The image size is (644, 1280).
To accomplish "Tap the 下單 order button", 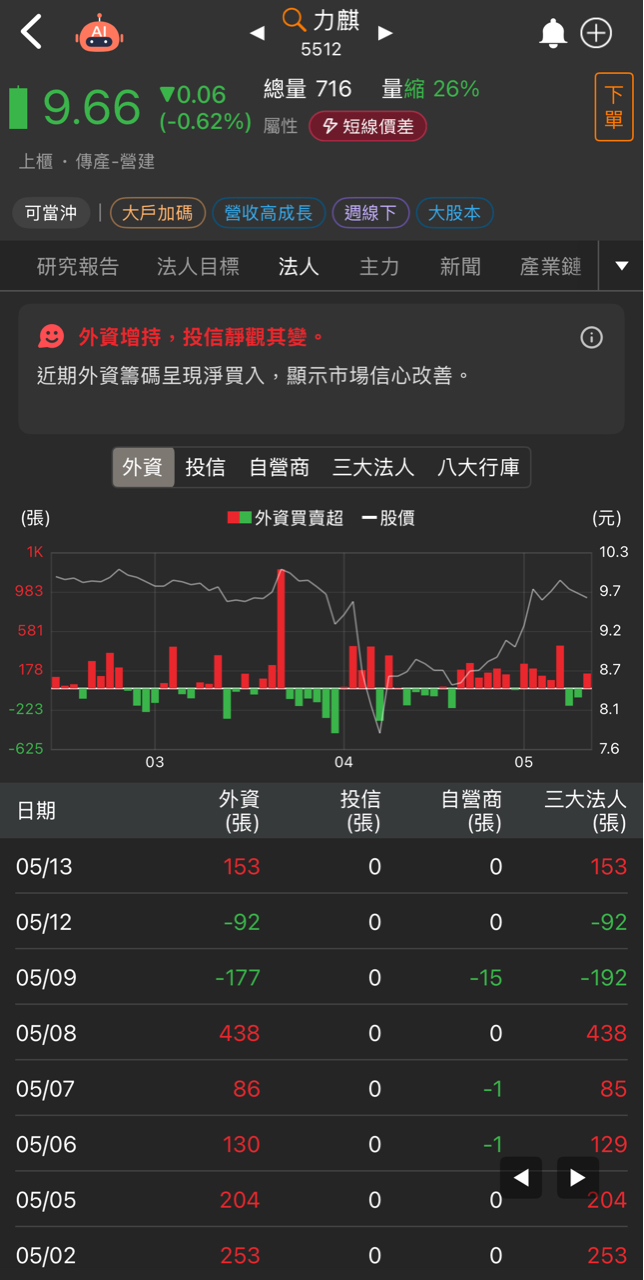I will (613, 107).
